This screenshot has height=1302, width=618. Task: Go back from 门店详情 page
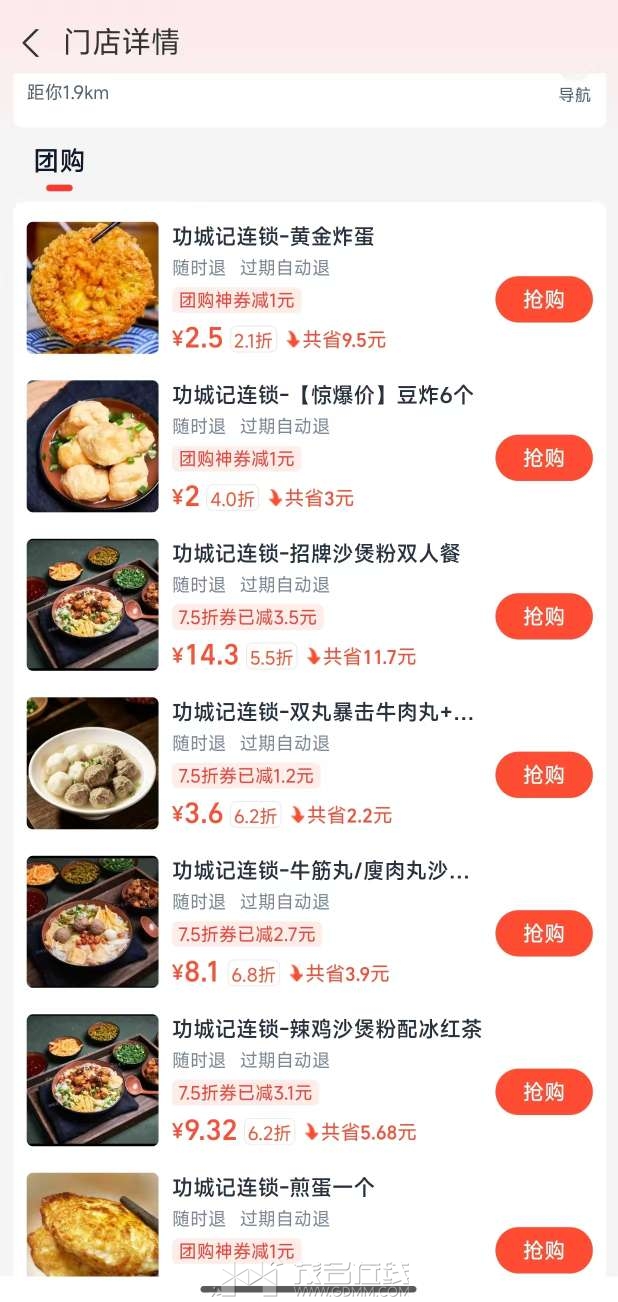tap(31, 43)
